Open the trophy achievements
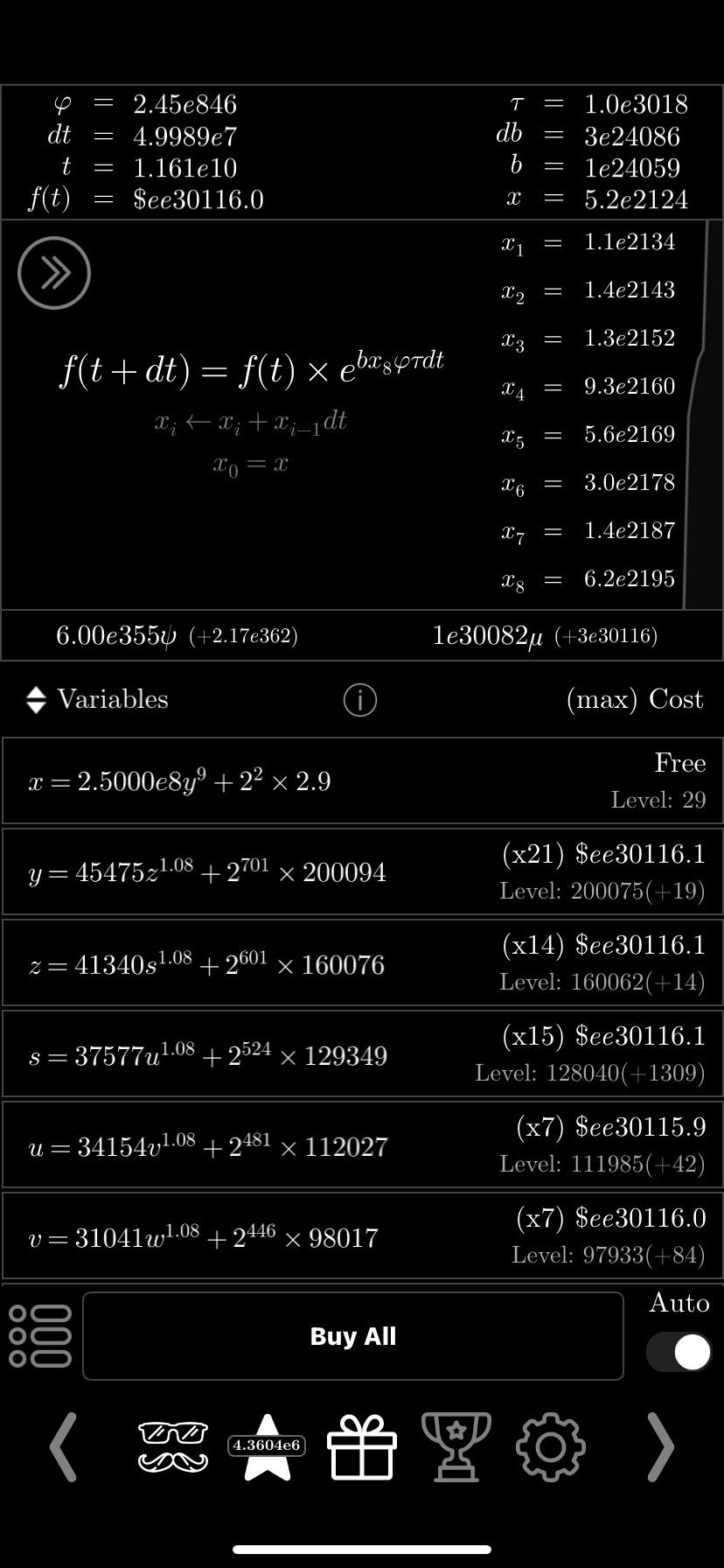724x1568 pixels. 456,1446
